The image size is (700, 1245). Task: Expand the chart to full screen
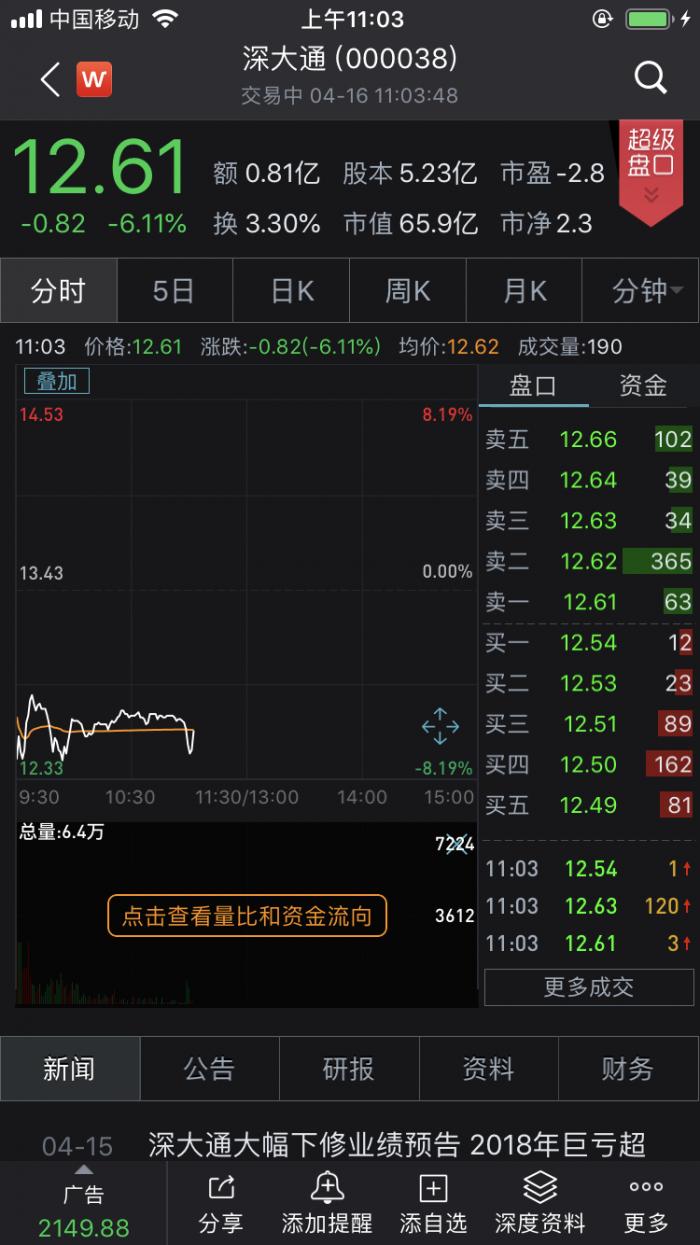pyautogui.click(x=440, y=727)
